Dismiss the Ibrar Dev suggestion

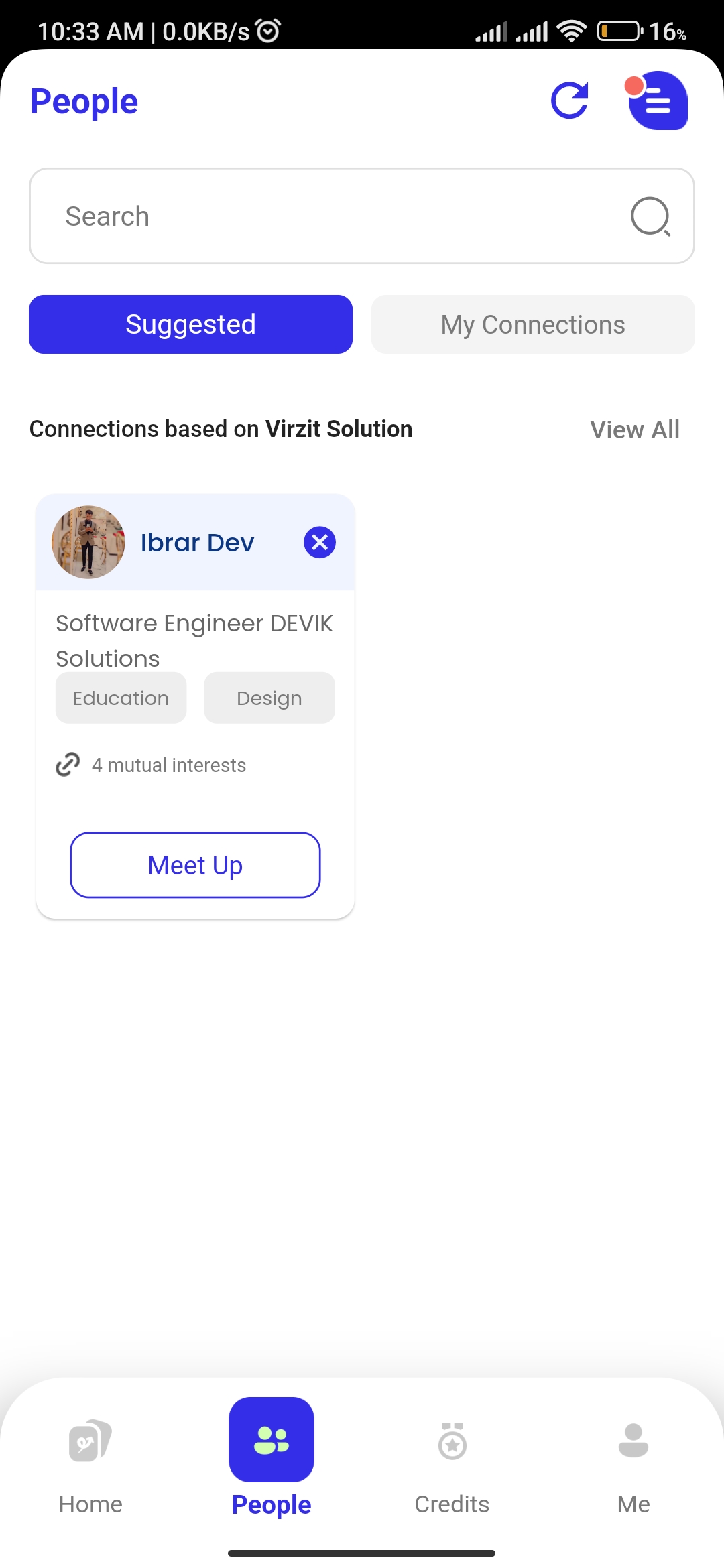coord(320,542)
